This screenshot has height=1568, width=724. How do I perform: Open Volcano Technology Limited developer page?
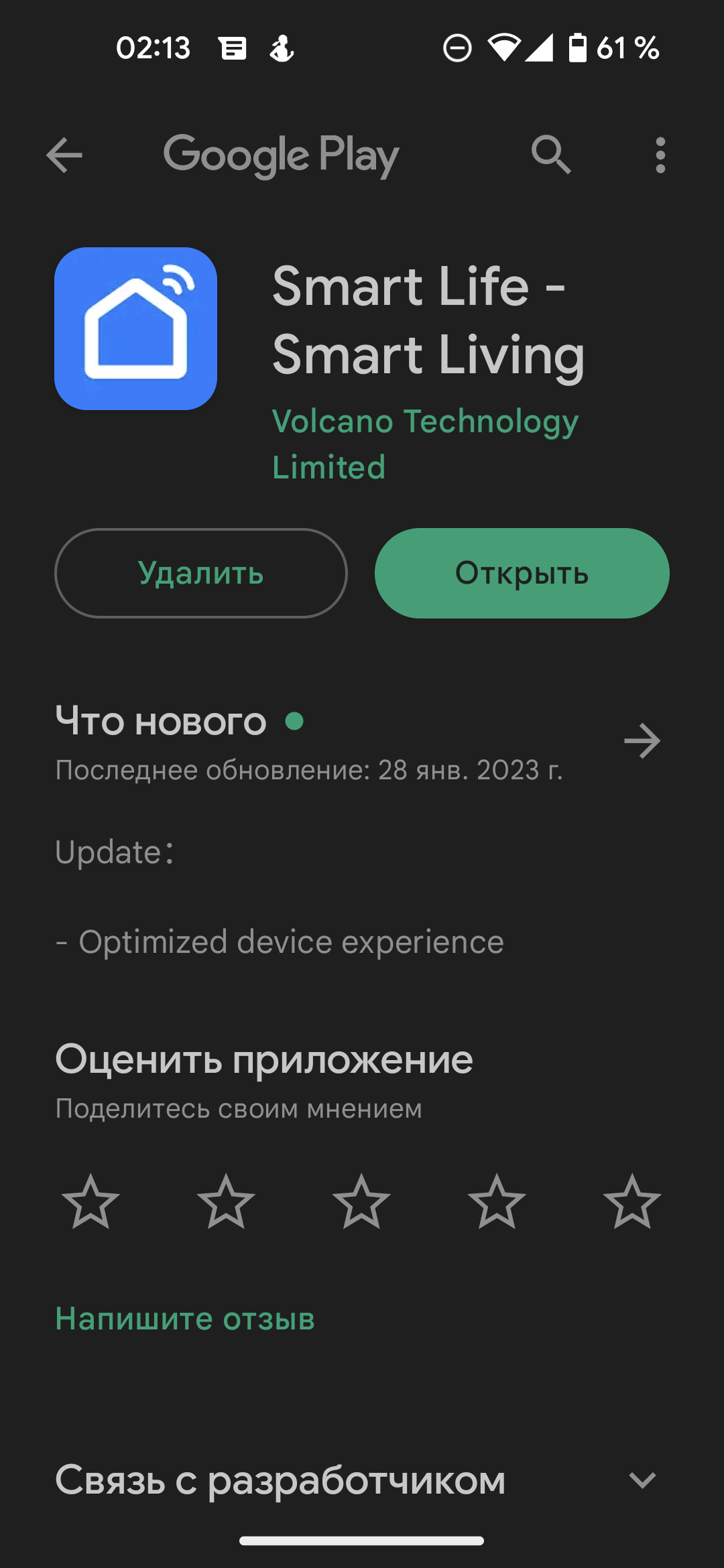coord(424,444)
